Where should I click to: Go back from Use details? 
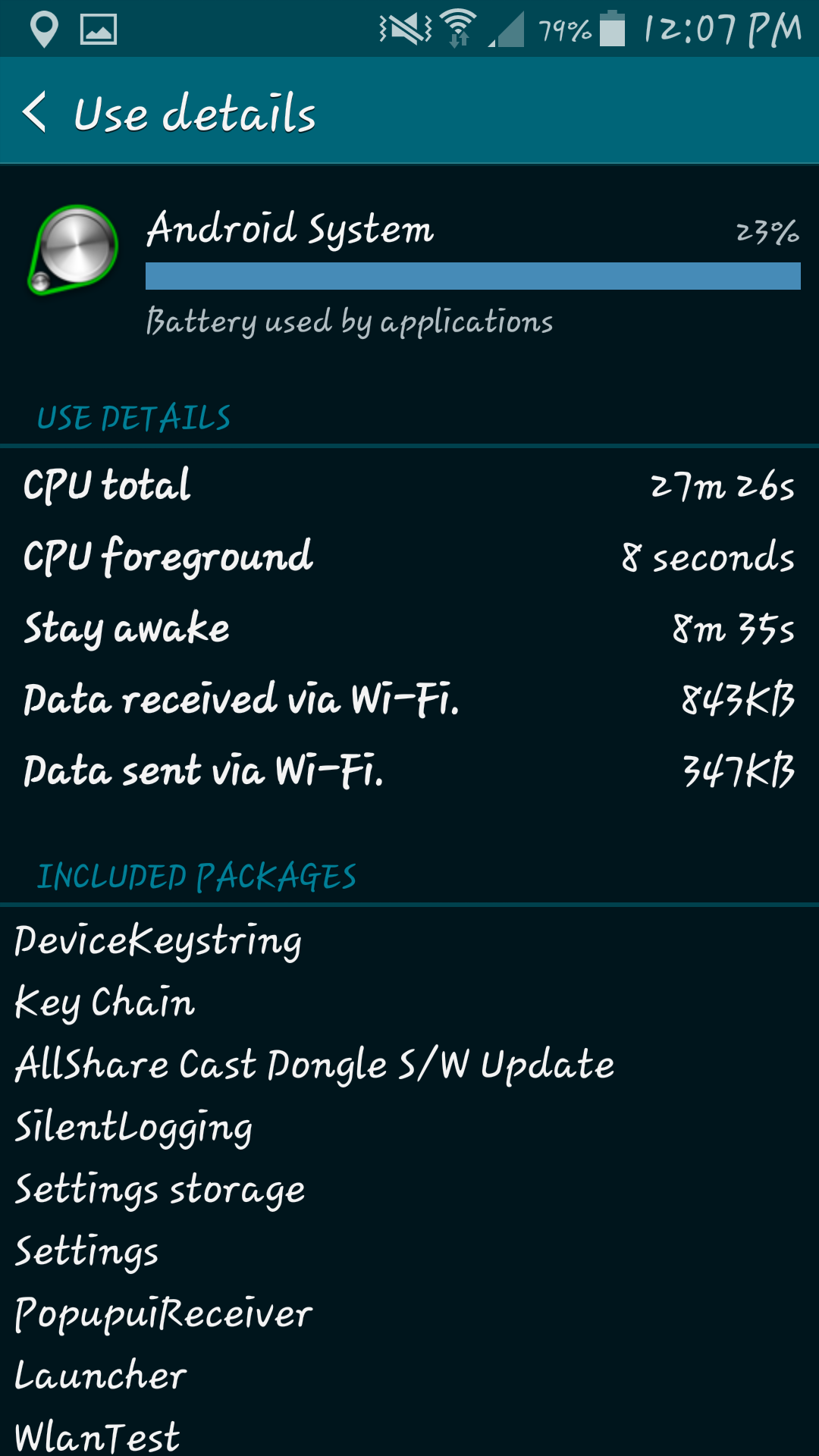(35, 112)
